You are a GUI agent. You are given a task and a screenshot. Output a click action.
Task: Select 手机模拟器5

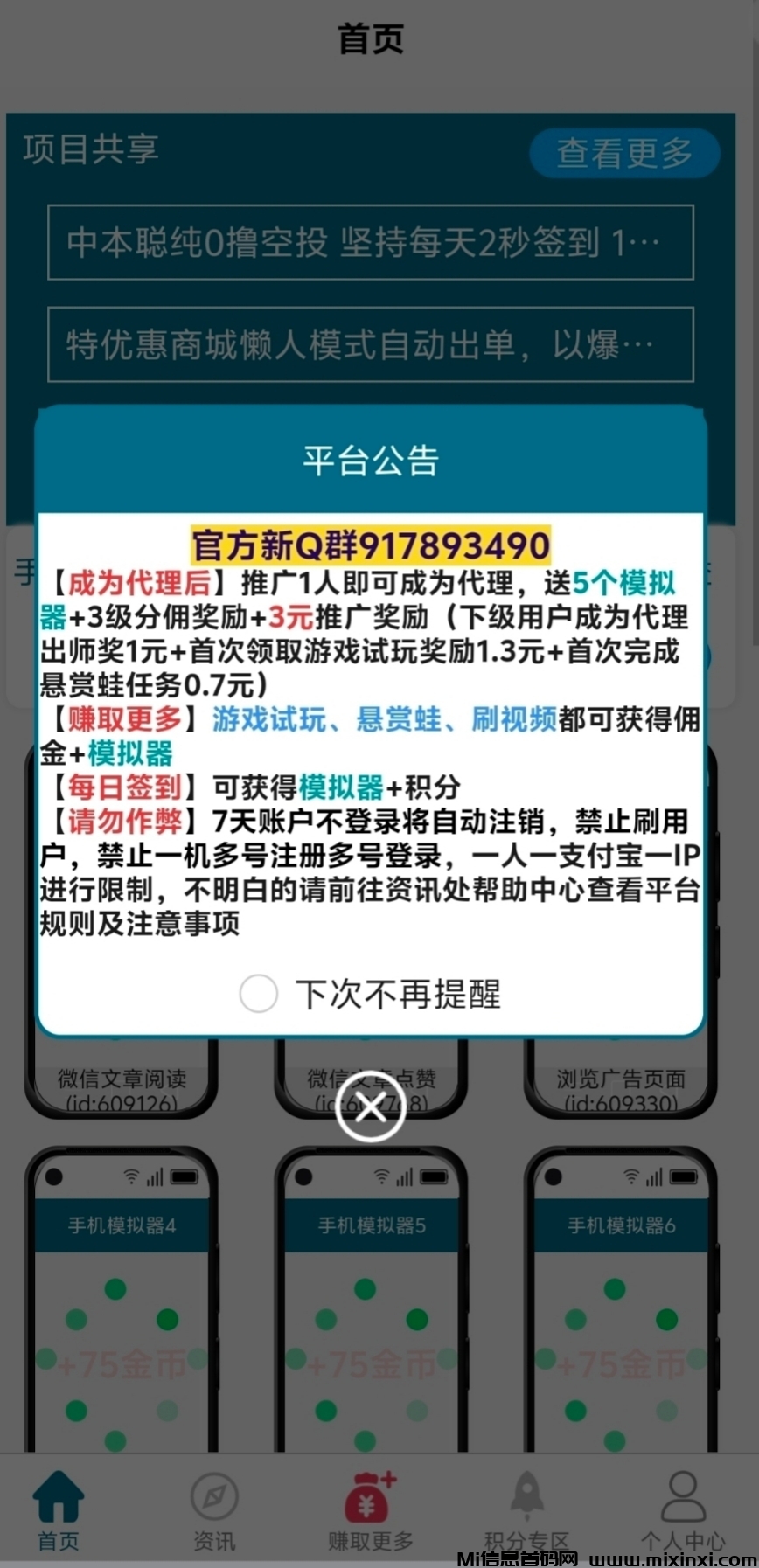[x=371, y=1302]
